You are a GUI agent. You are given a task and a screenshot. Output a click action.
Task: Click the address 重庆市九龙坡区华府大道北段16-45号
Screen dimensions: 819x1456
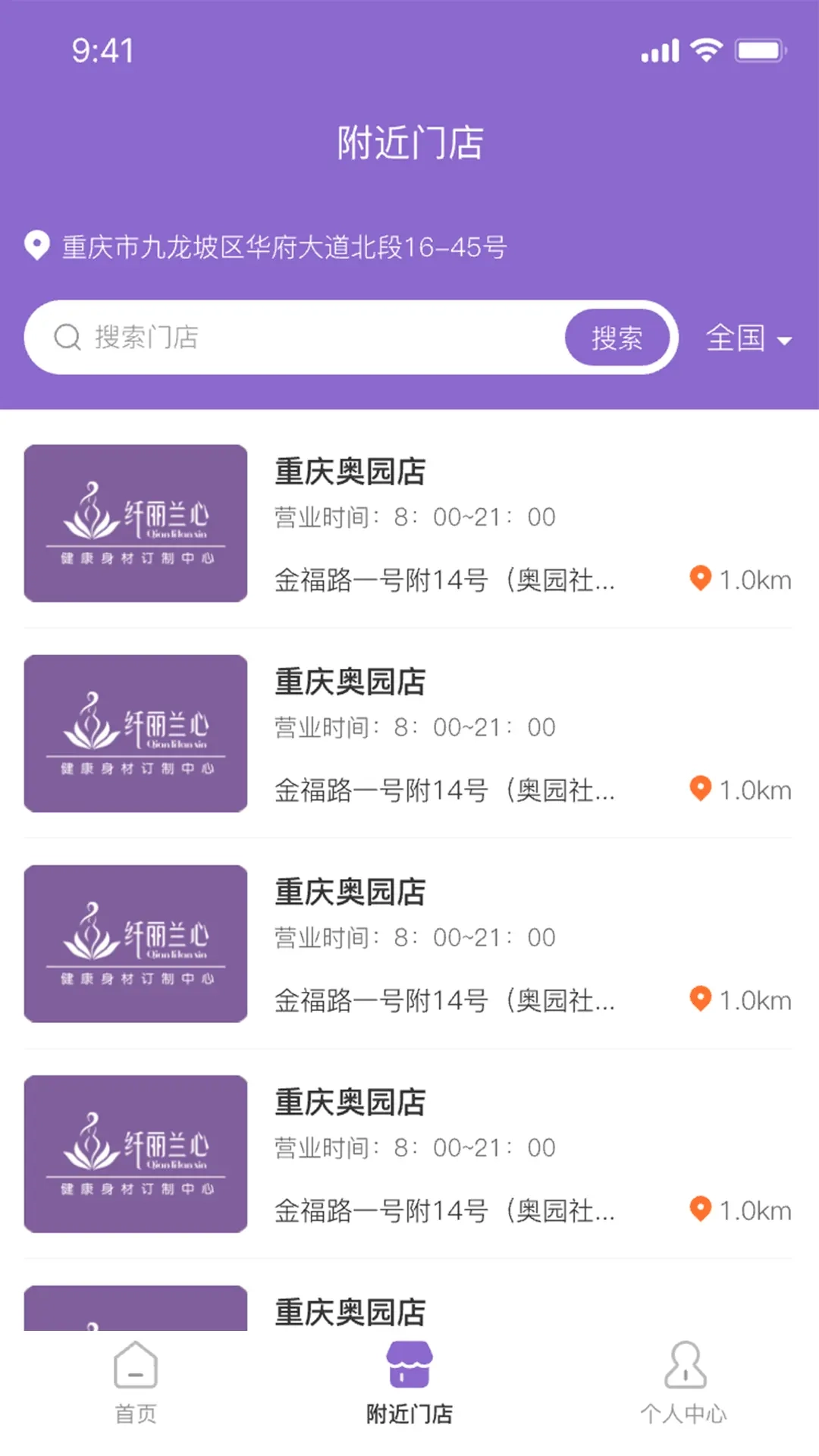pyautogui.click(x=286, y=244)
